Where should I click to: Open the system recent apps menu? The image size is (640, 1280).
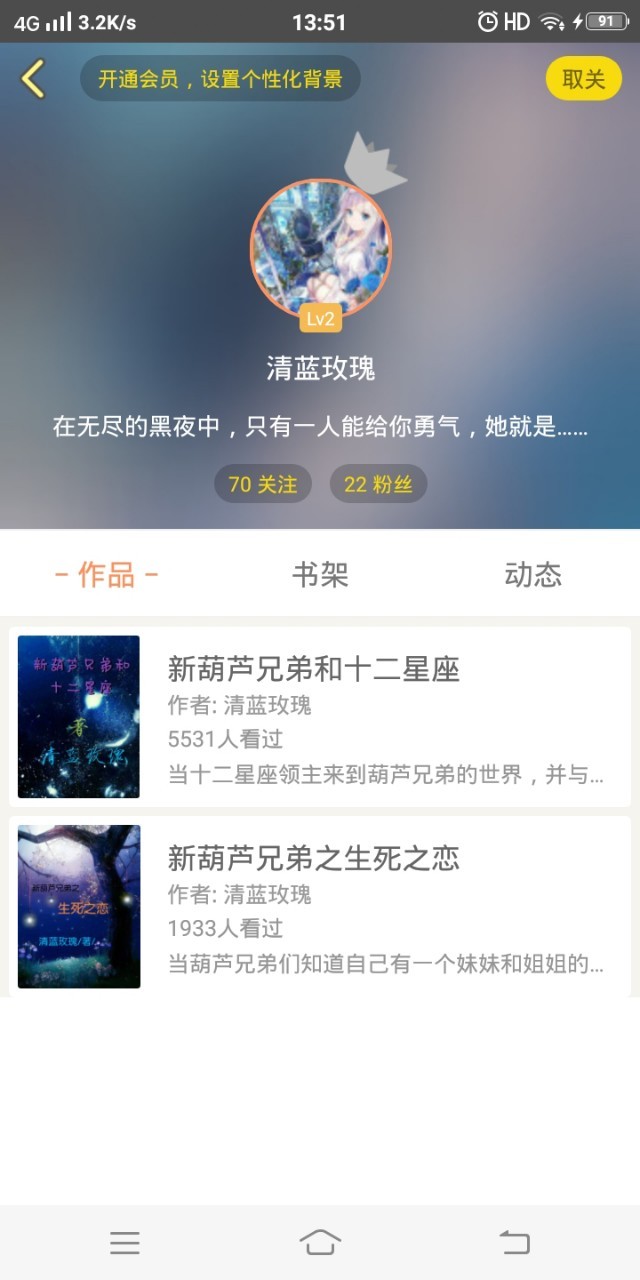tap(125, 1242)
